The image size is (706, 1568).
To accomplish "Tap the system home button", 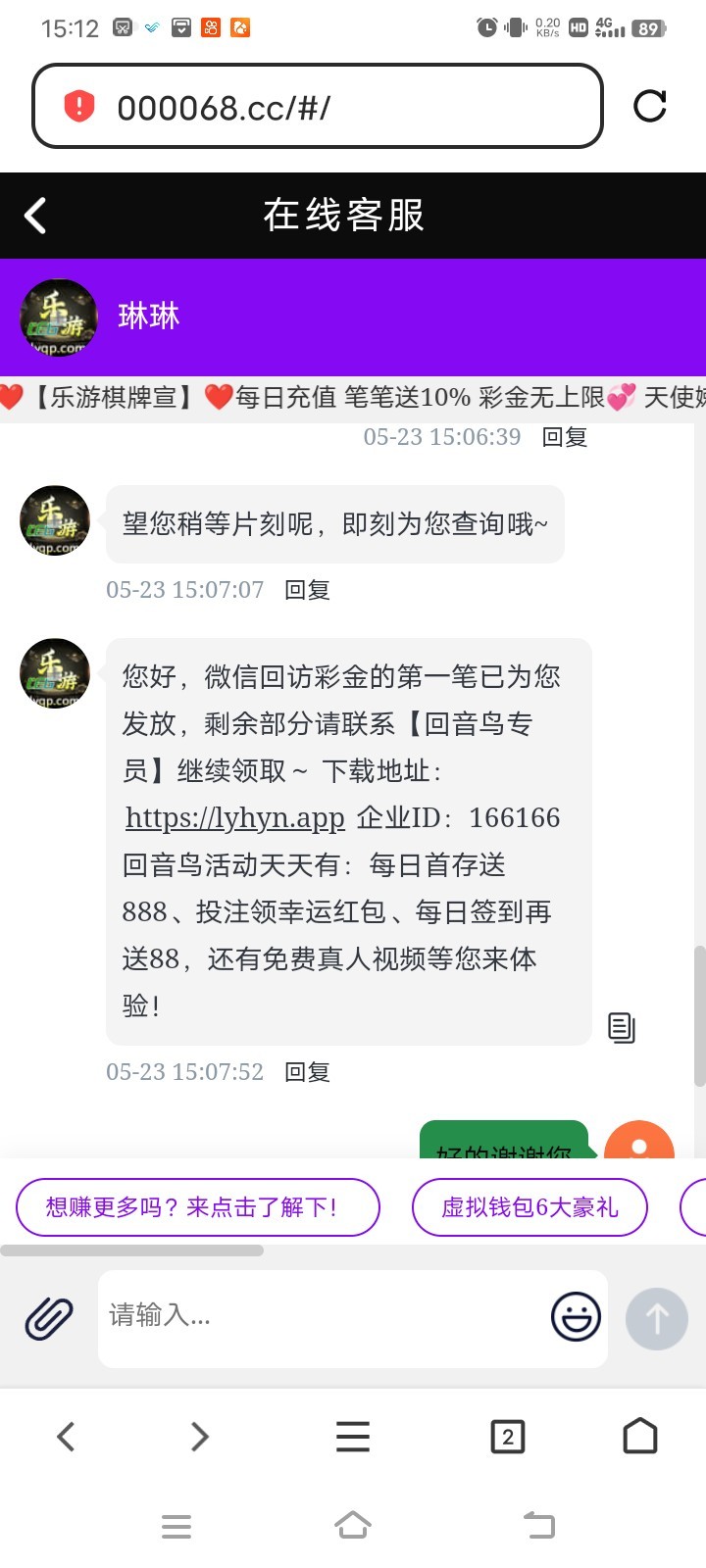I will (x=353, y=1525).
